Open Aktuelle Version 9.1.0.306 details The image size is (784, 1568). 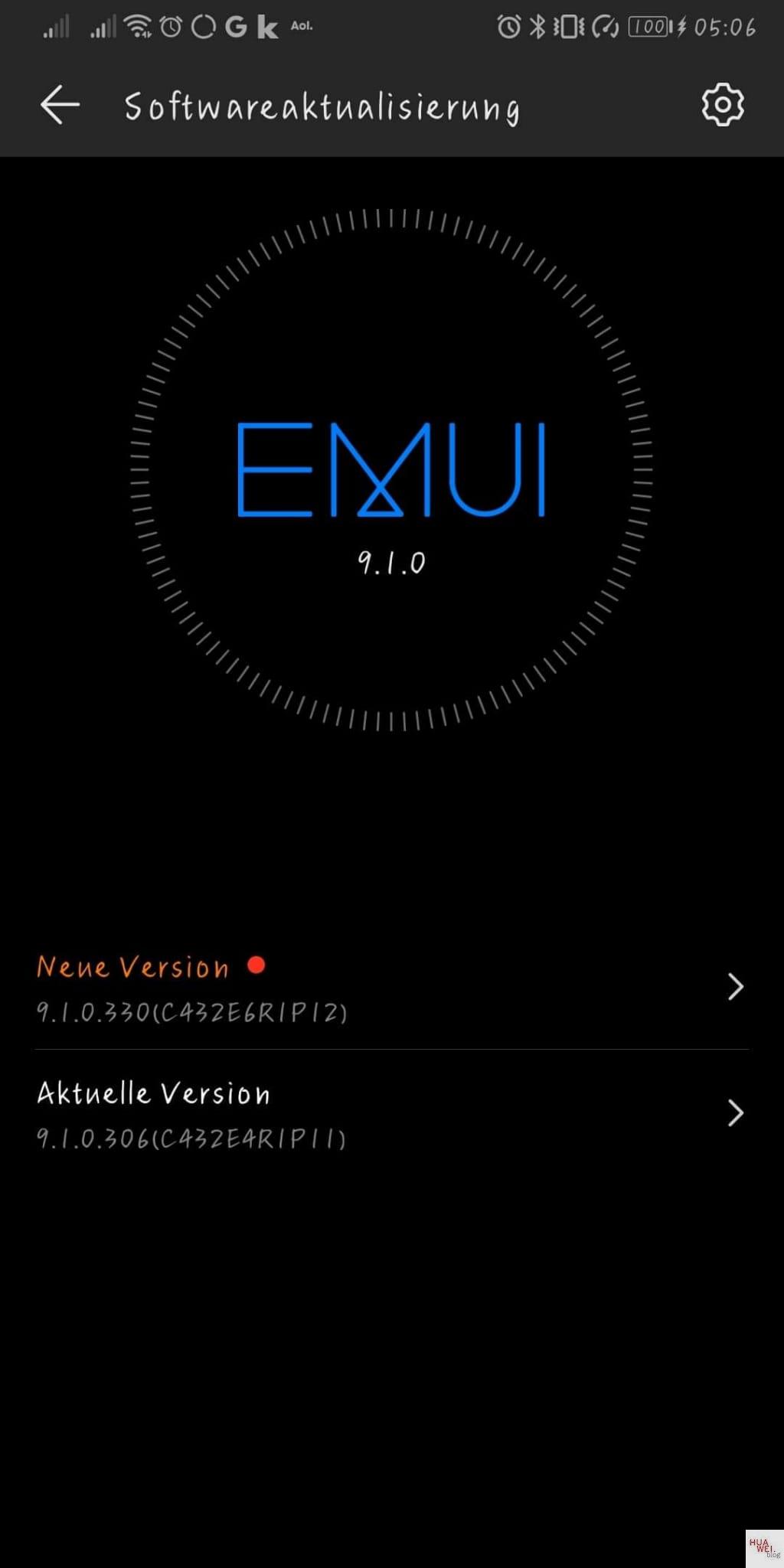click(392, 1113)
